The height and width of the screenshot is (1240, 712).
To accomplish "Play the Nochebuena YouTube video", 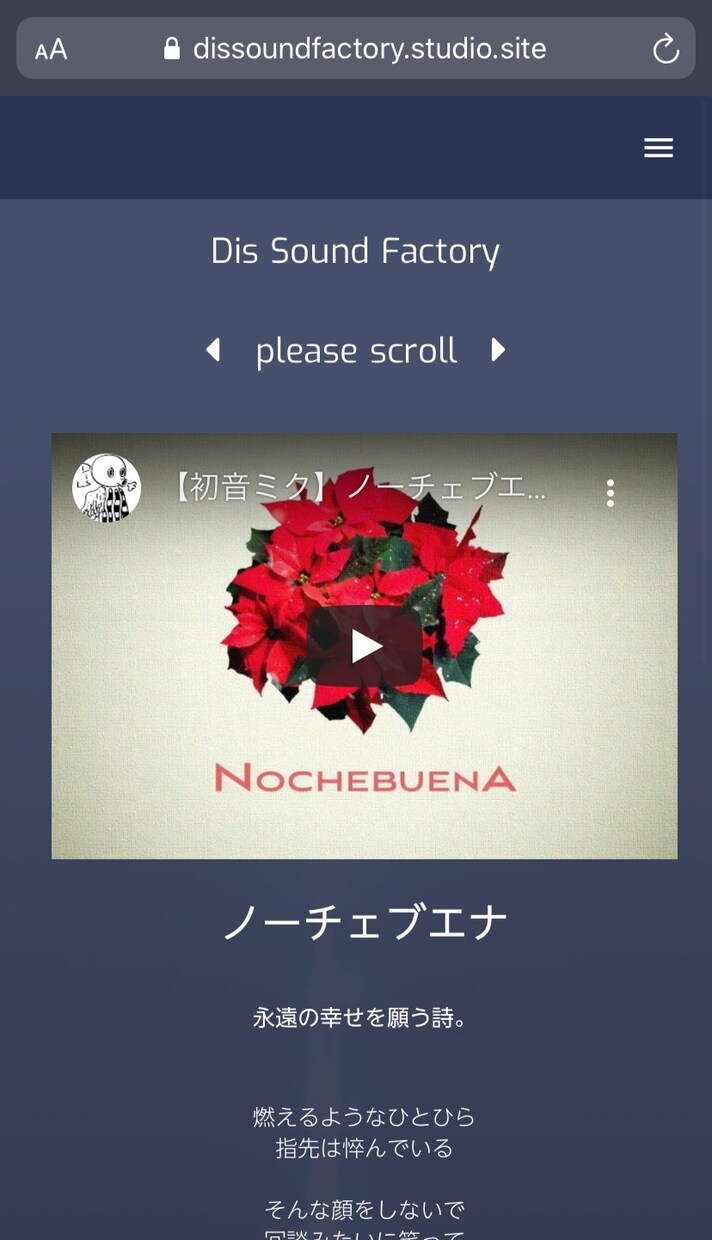I will pyautogui.click(x=364, y=646).
